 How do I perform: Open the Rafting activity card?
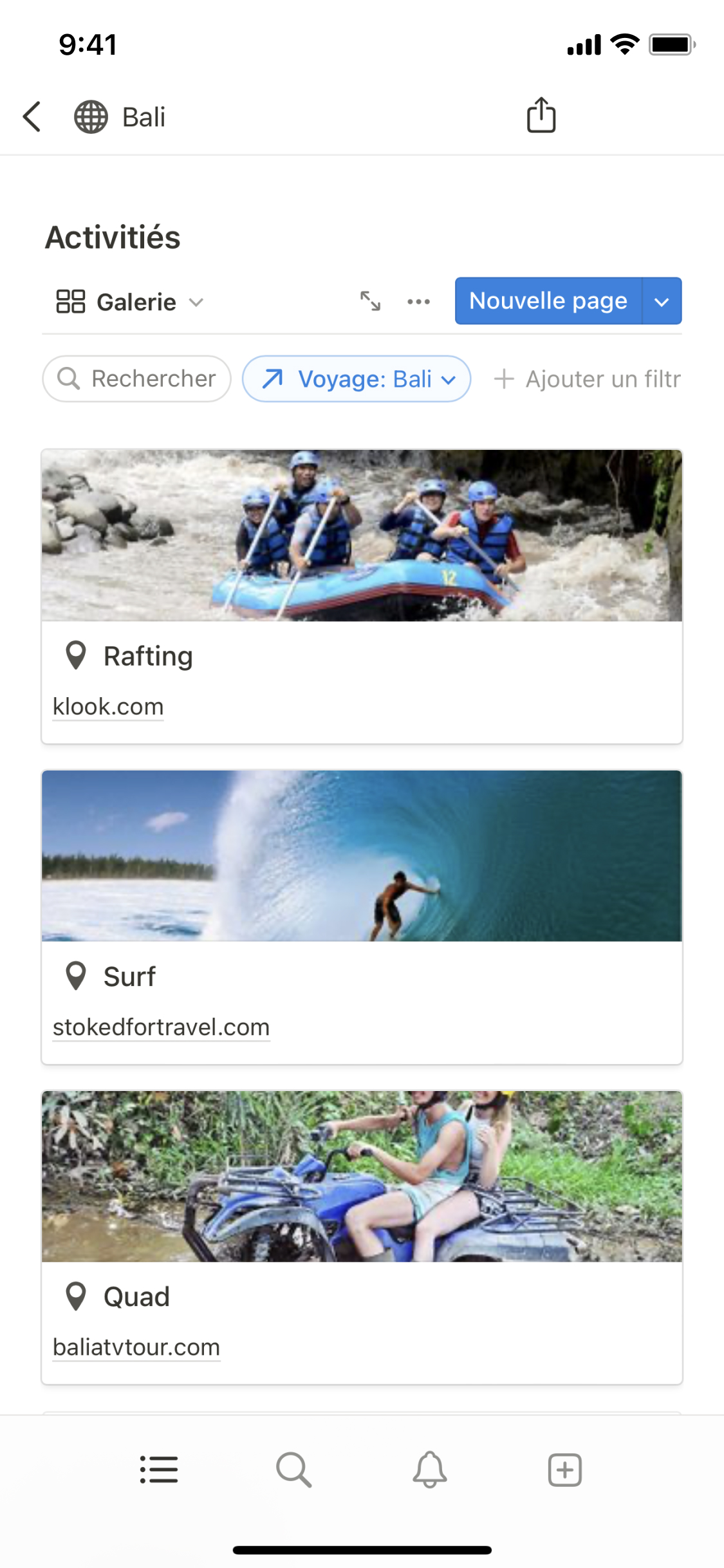click(x=148, y=656)
